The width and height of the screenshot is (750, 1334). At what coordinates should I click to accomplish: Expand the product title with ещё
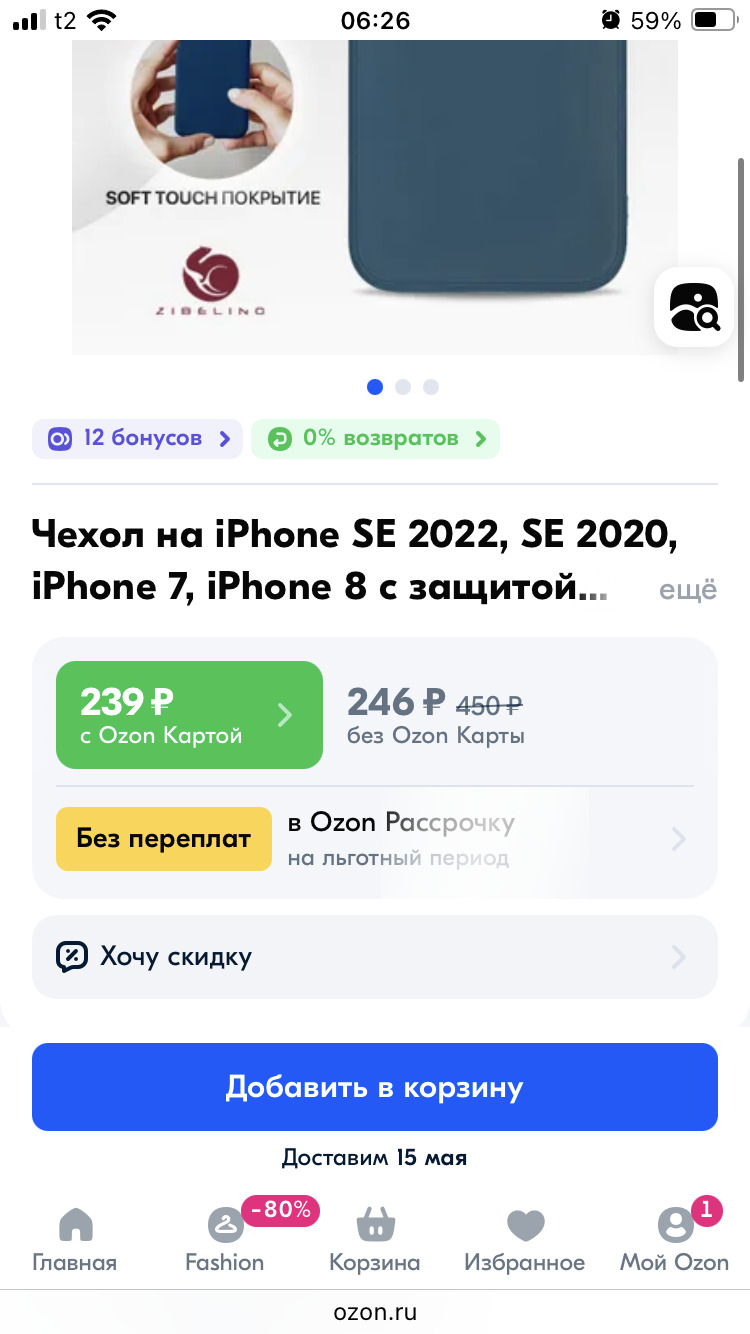coord(687,590)
